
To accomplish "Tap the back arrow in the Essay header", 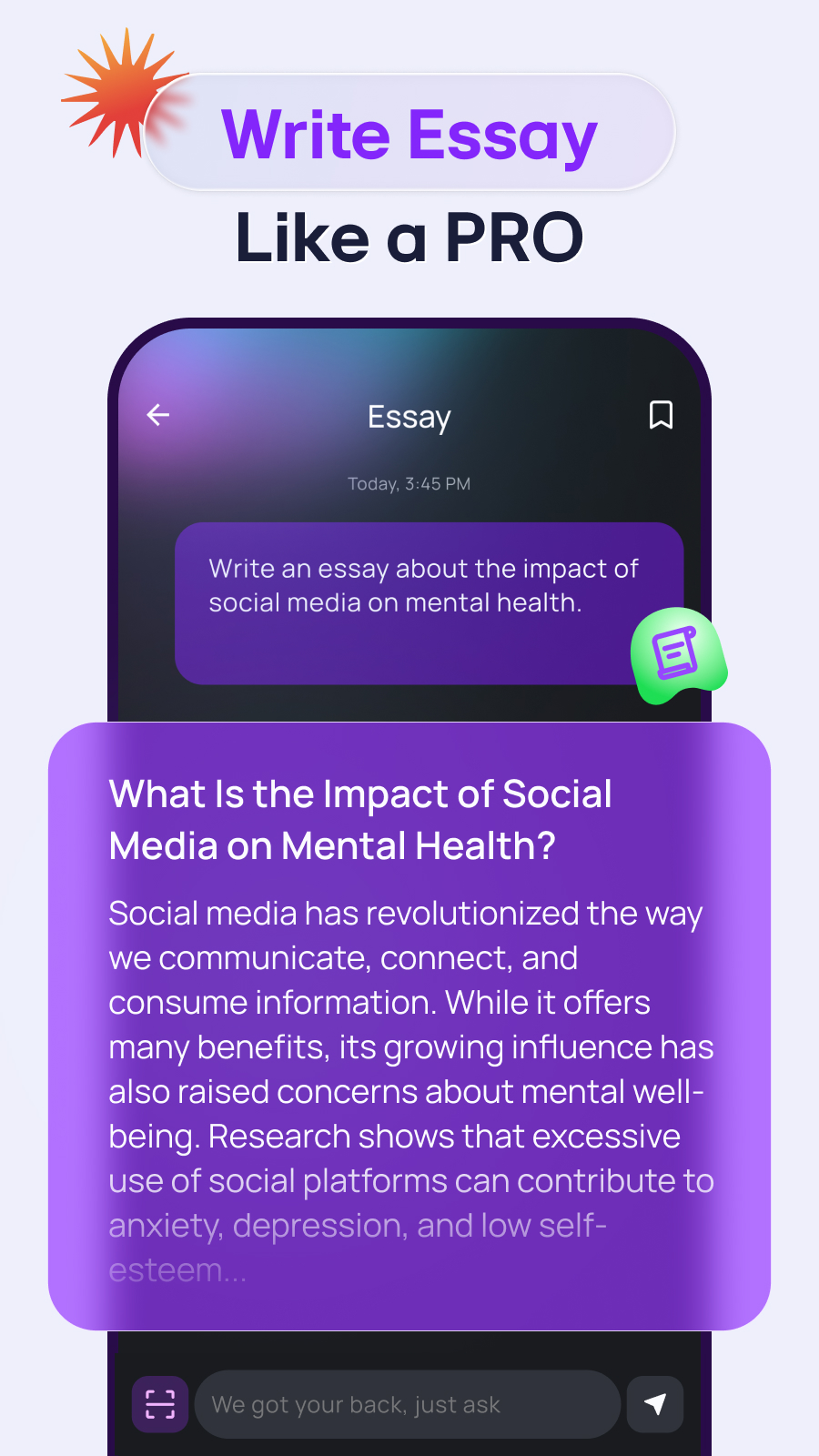I will pos(157,415).
